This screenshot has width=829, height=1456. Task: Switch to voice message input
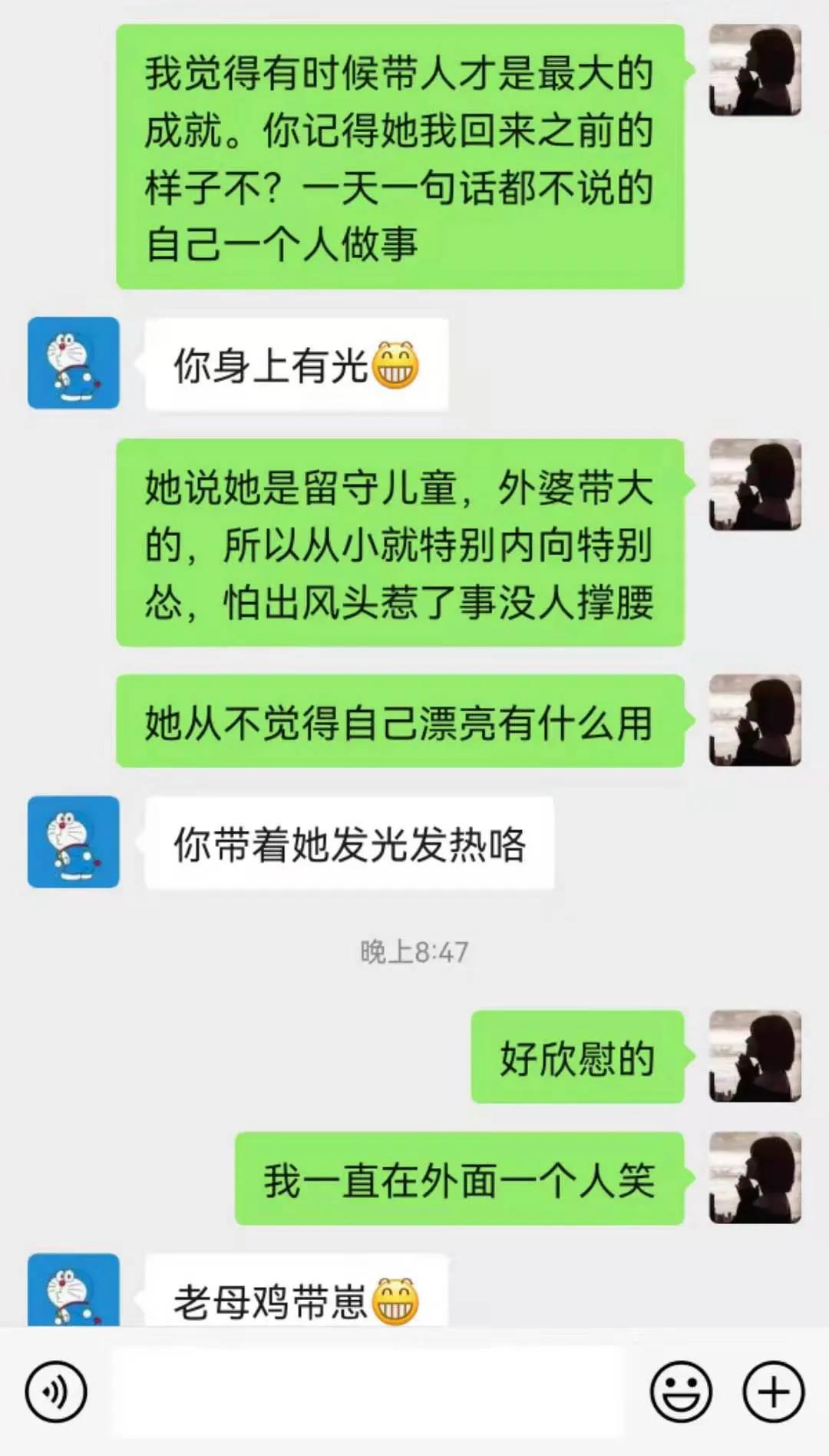coord(55,1391)
